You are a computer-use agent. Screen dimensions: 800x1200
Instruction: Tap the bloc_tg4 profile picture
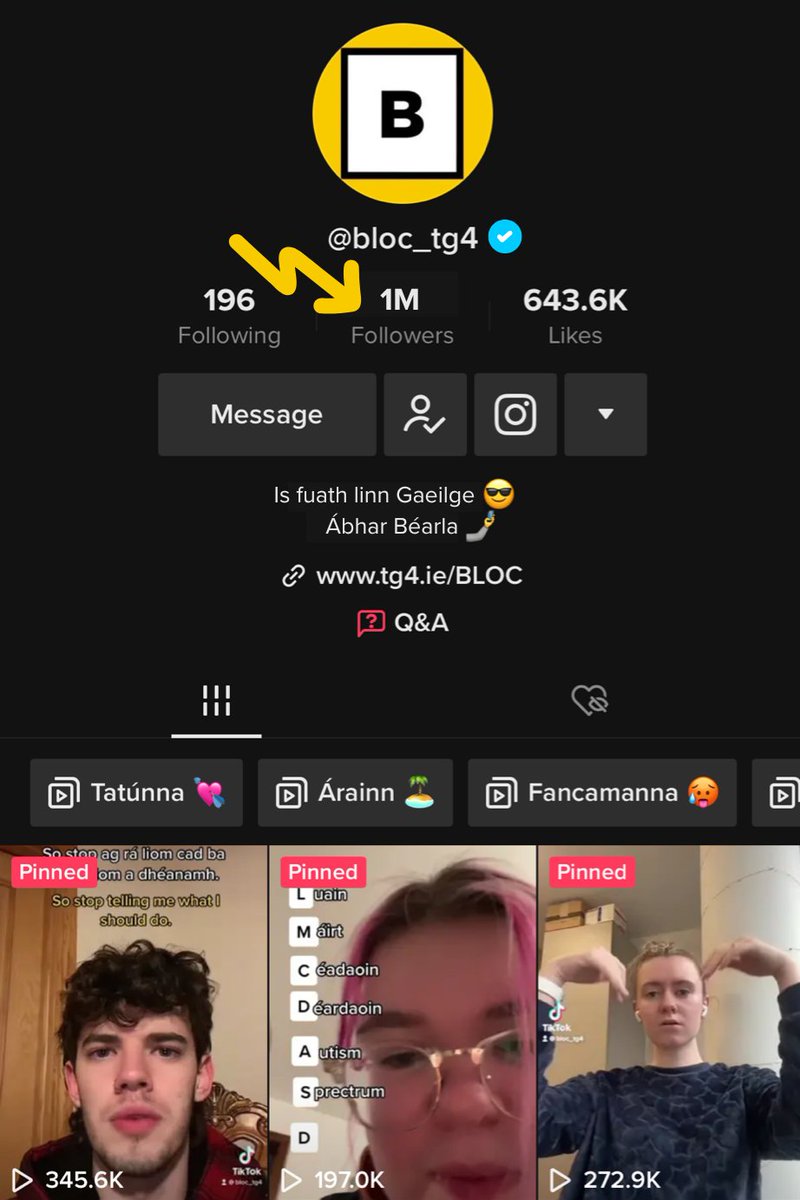tap(402, 114)
